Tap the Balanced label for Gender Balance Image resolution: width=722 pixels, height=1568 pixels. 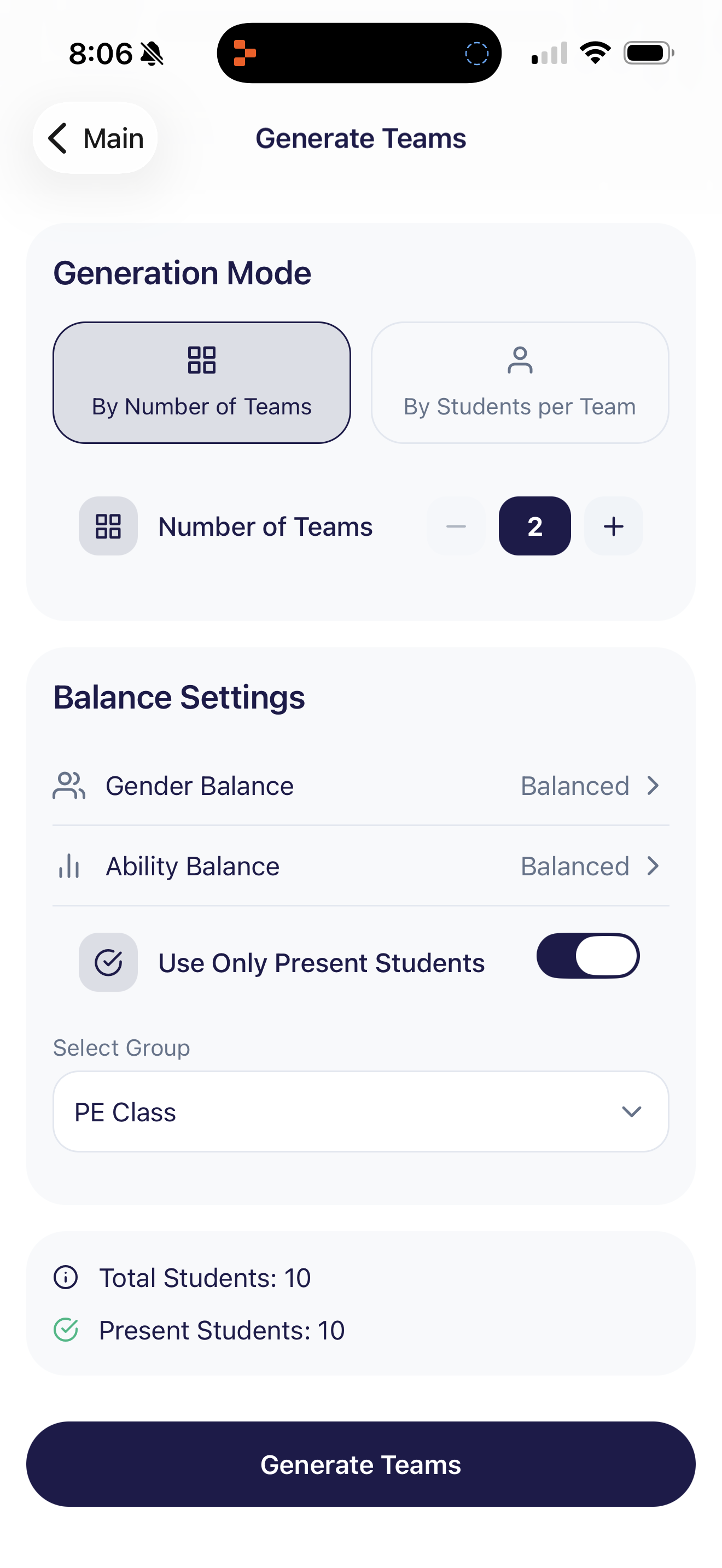(x=575, y=785)
